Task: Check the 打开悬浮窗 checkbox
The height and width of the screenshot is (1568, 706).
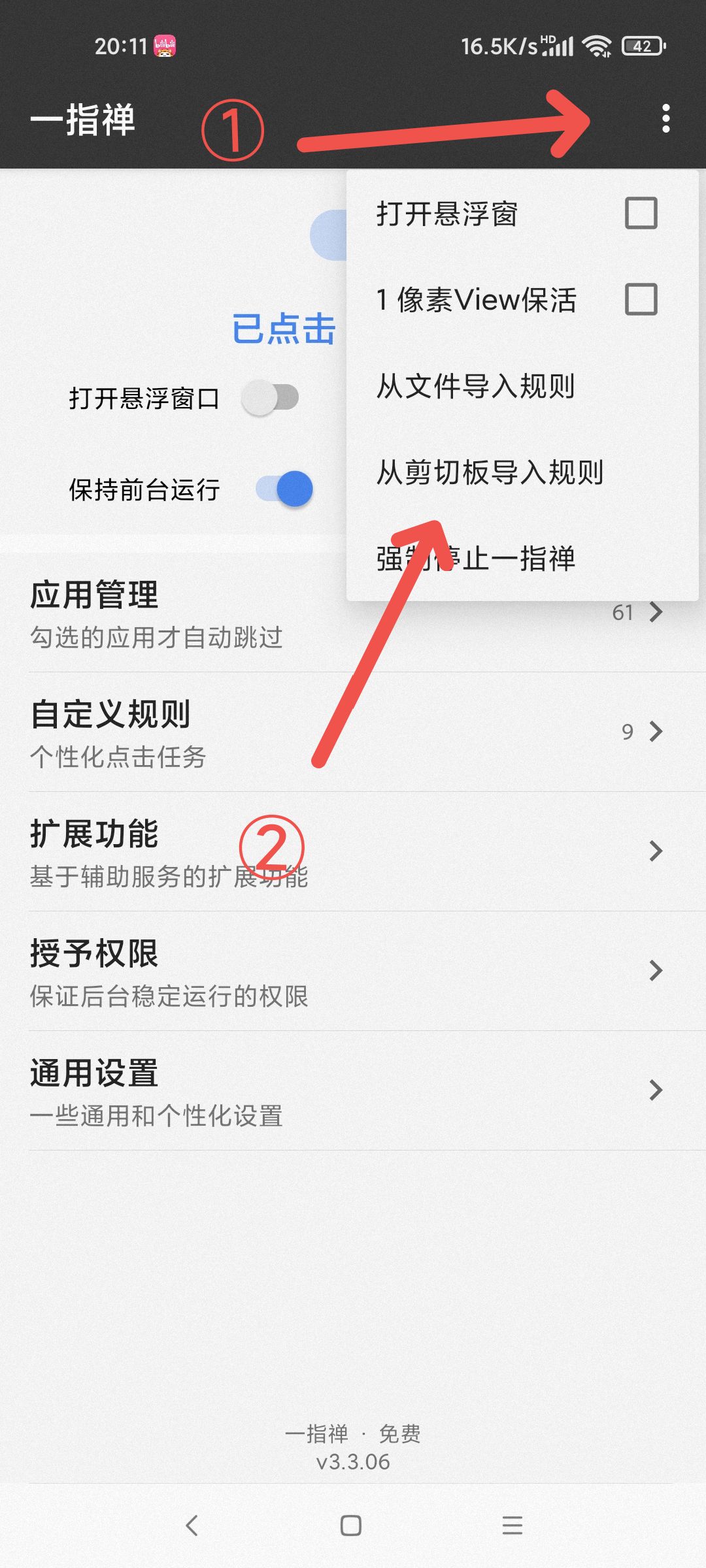Action: pos(641,213)
